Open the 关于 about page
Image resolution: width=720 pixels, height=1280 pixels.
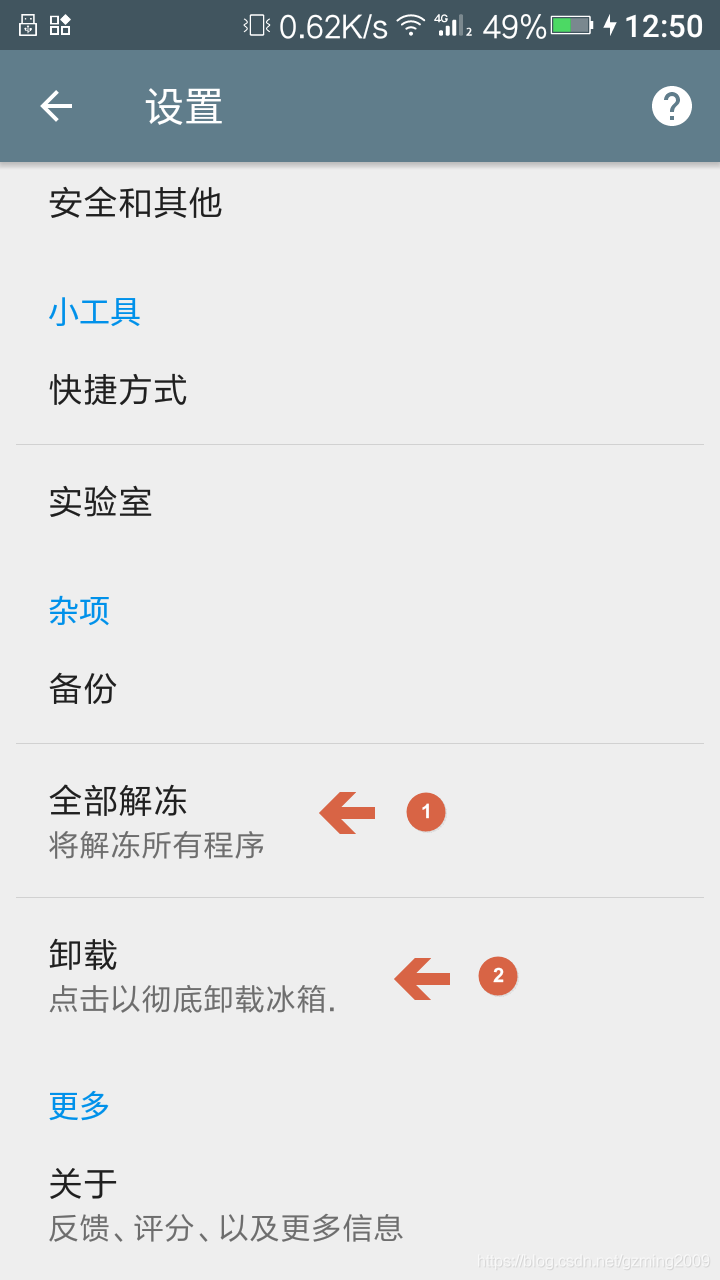pos(360,1205)
